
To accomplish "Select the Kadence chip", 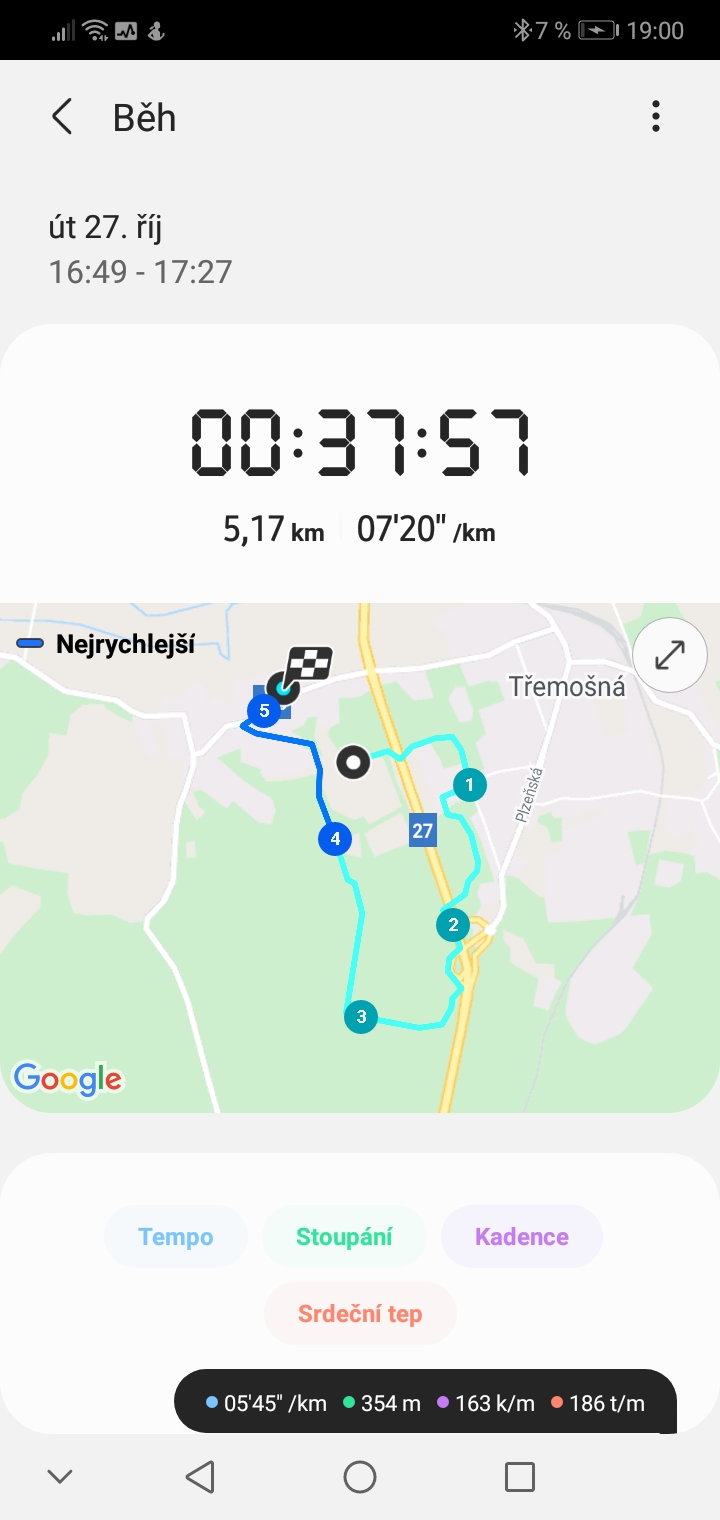I will point(522,1237).
